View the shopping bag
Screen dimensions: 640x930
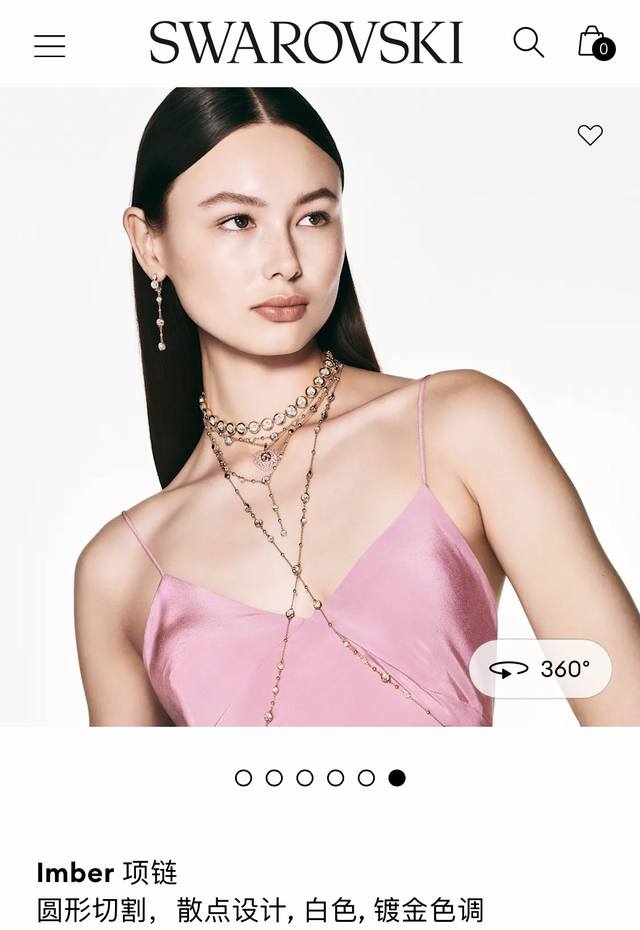593,43
